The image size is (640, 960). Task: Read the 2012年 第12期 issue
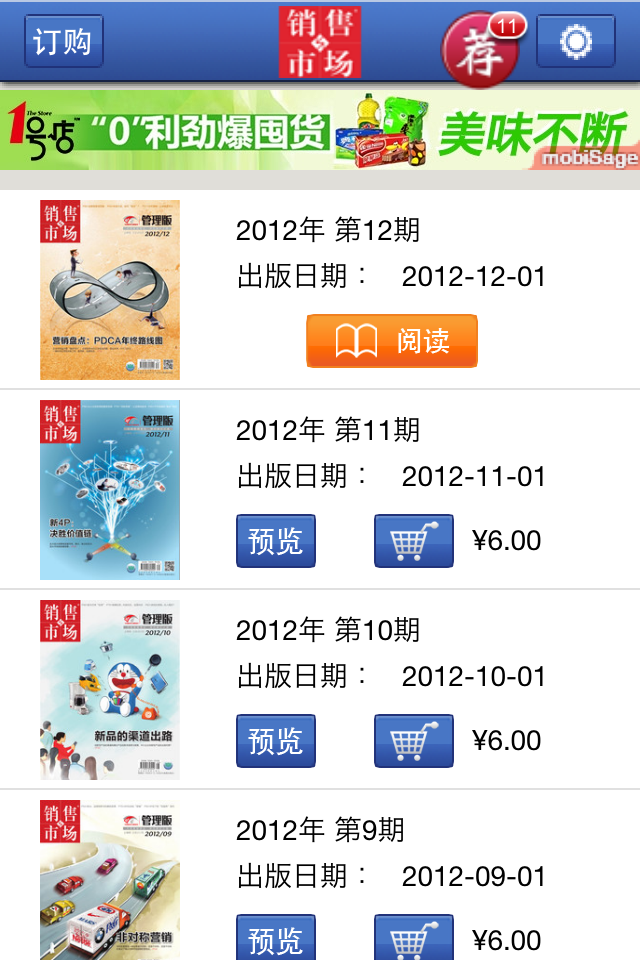[x=392, y=341]
